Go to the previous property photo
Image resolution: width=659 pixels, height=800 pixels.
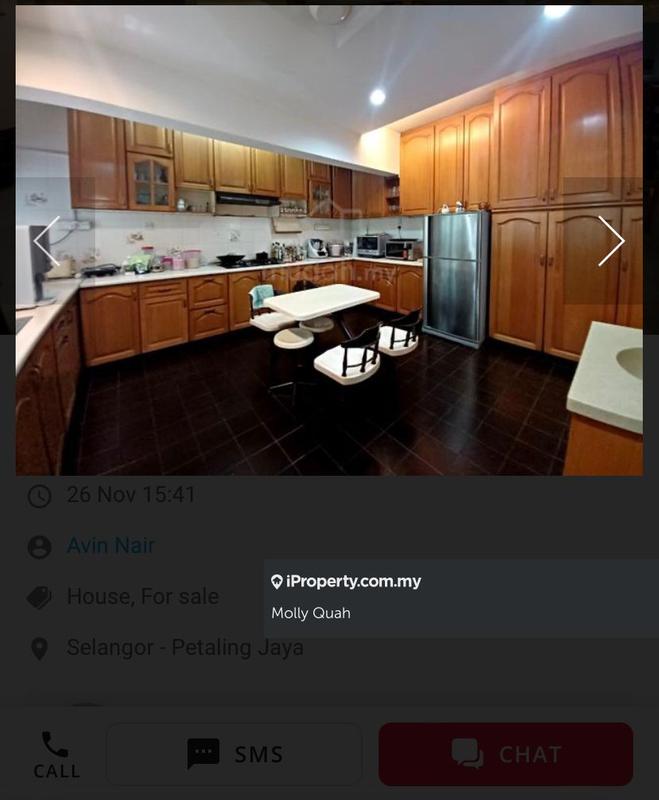[x=46, y=241]
